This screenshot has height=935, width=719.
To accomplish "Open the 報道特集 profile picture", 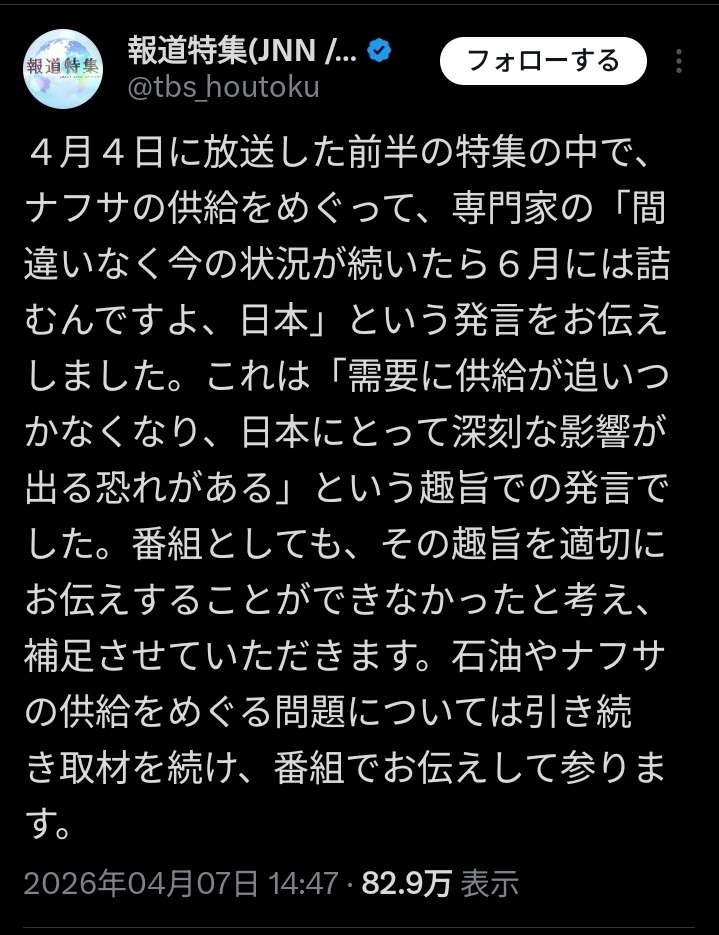I will 63,68.
